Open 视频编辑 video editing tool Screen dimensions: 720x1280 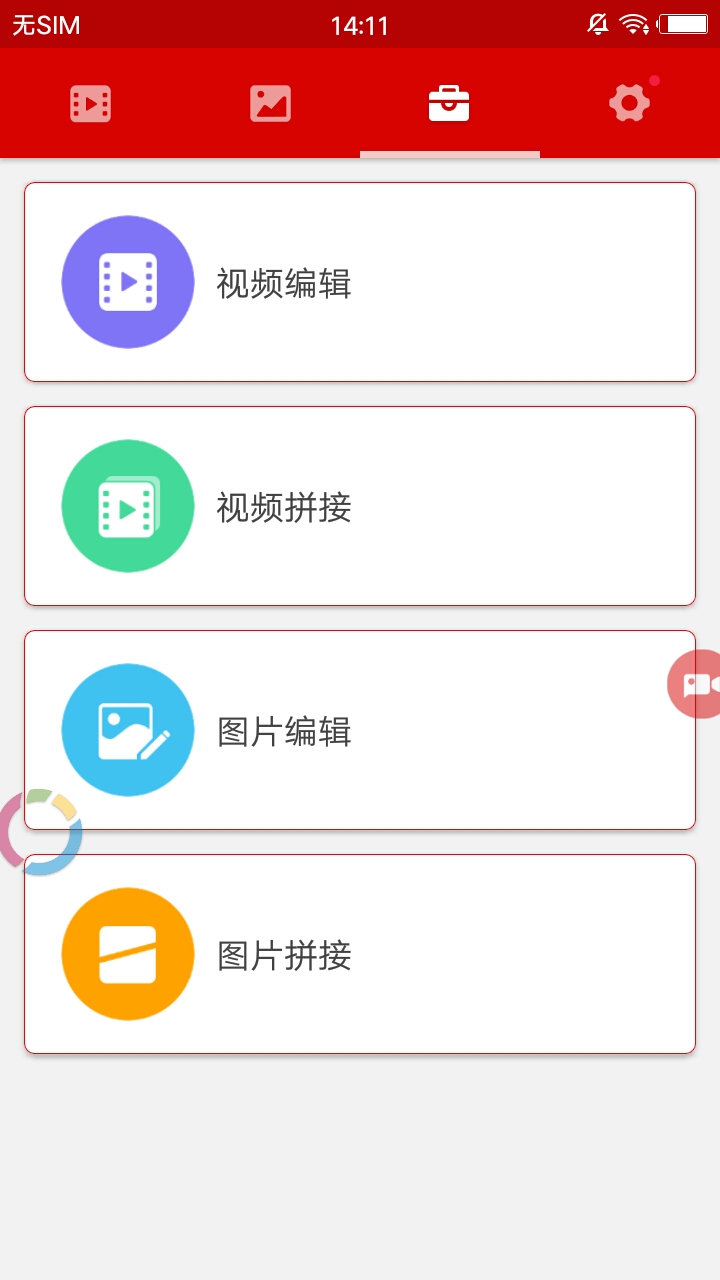tap(359, 282)
